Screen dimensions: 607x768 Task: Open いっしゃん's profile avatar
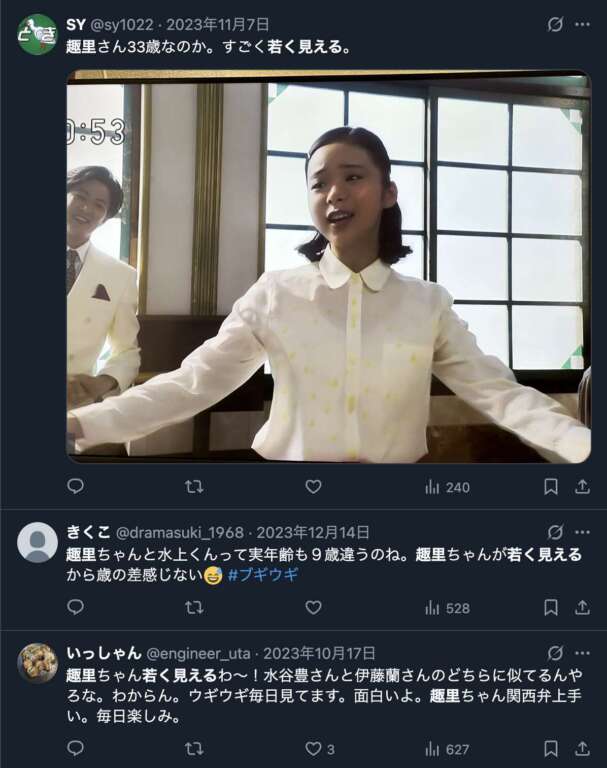point(37,663)
